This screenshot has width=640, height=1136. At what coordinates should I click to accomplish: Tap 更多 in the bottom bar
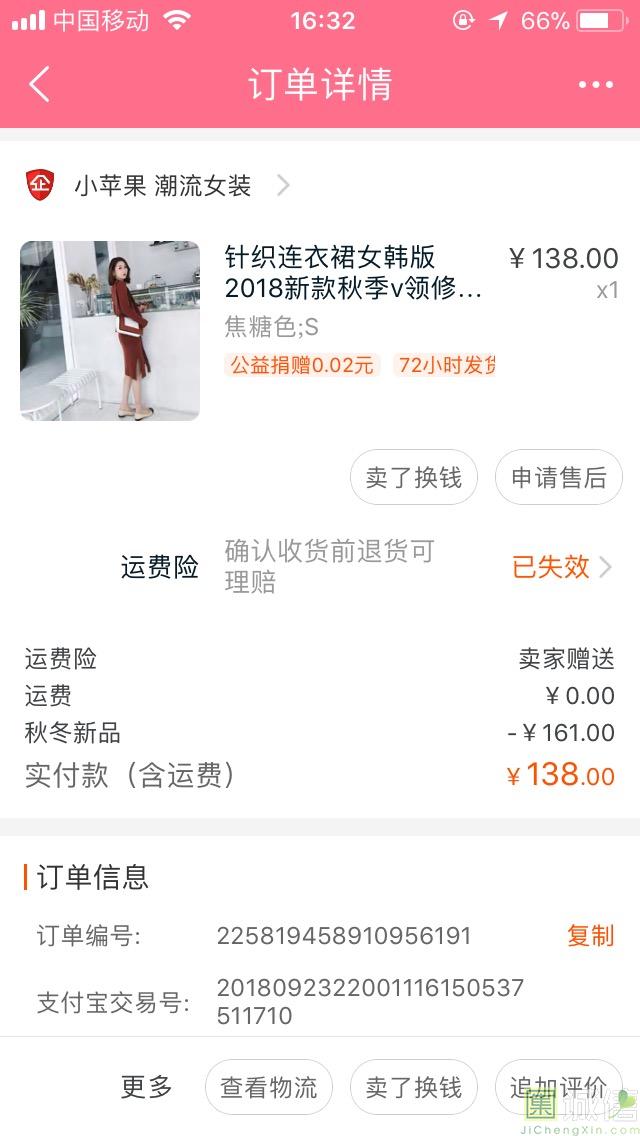click(x=147, y=1087)
